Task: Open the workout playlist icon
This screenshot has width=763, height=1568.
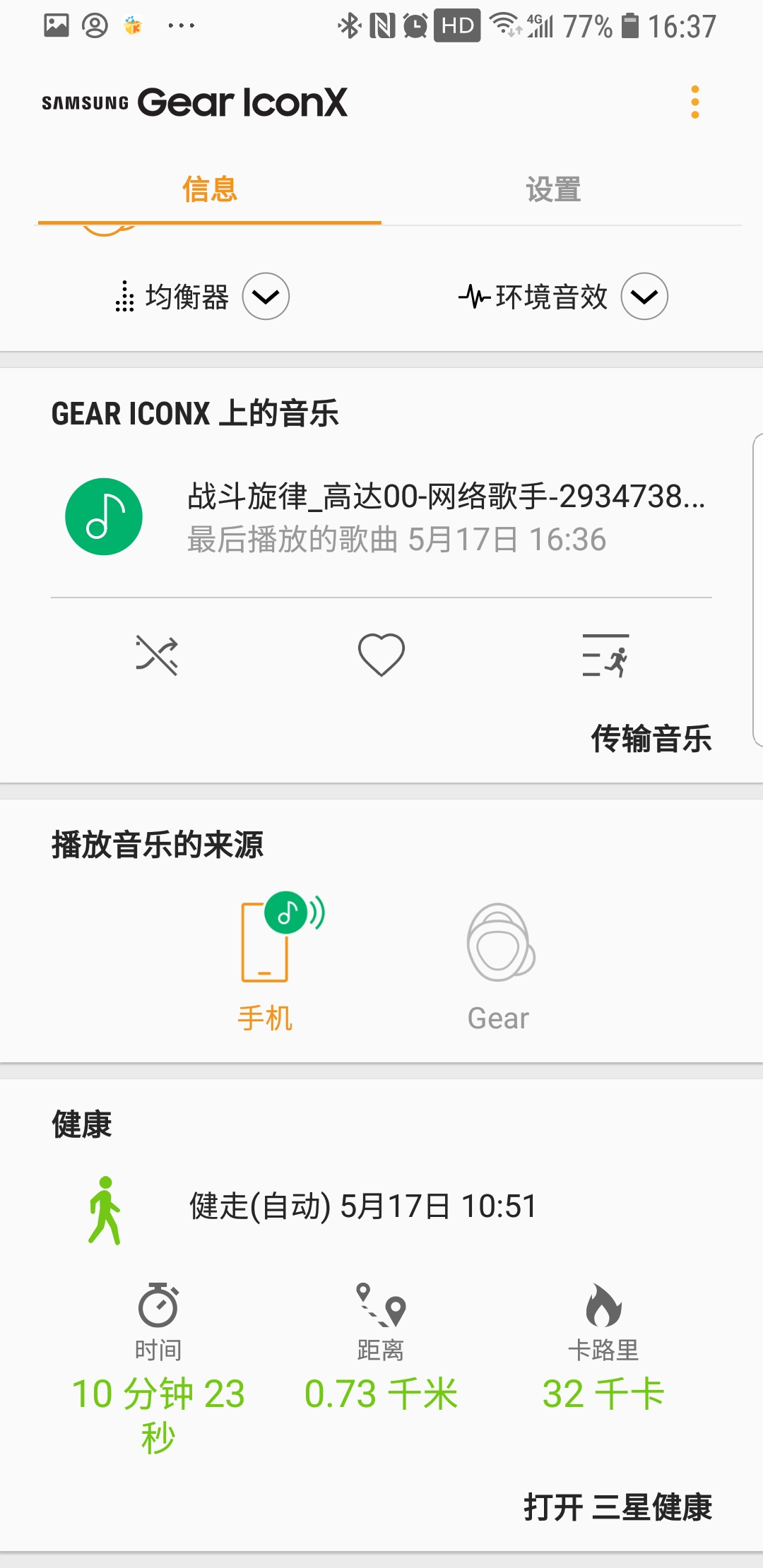Action: [x=605, y=655]
